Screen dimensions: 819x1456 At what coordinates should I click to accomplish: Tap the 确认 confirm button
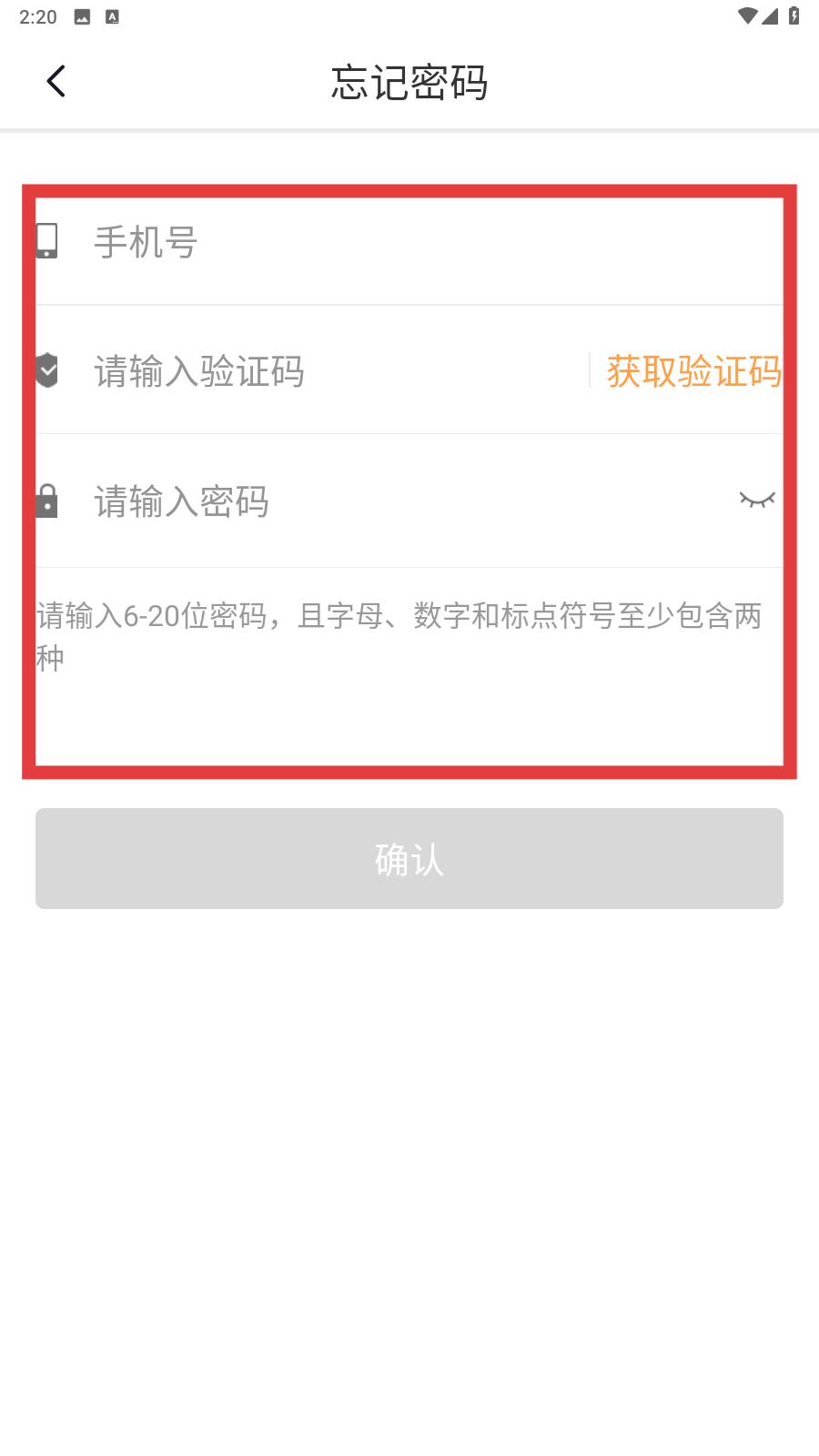point(409,858)
